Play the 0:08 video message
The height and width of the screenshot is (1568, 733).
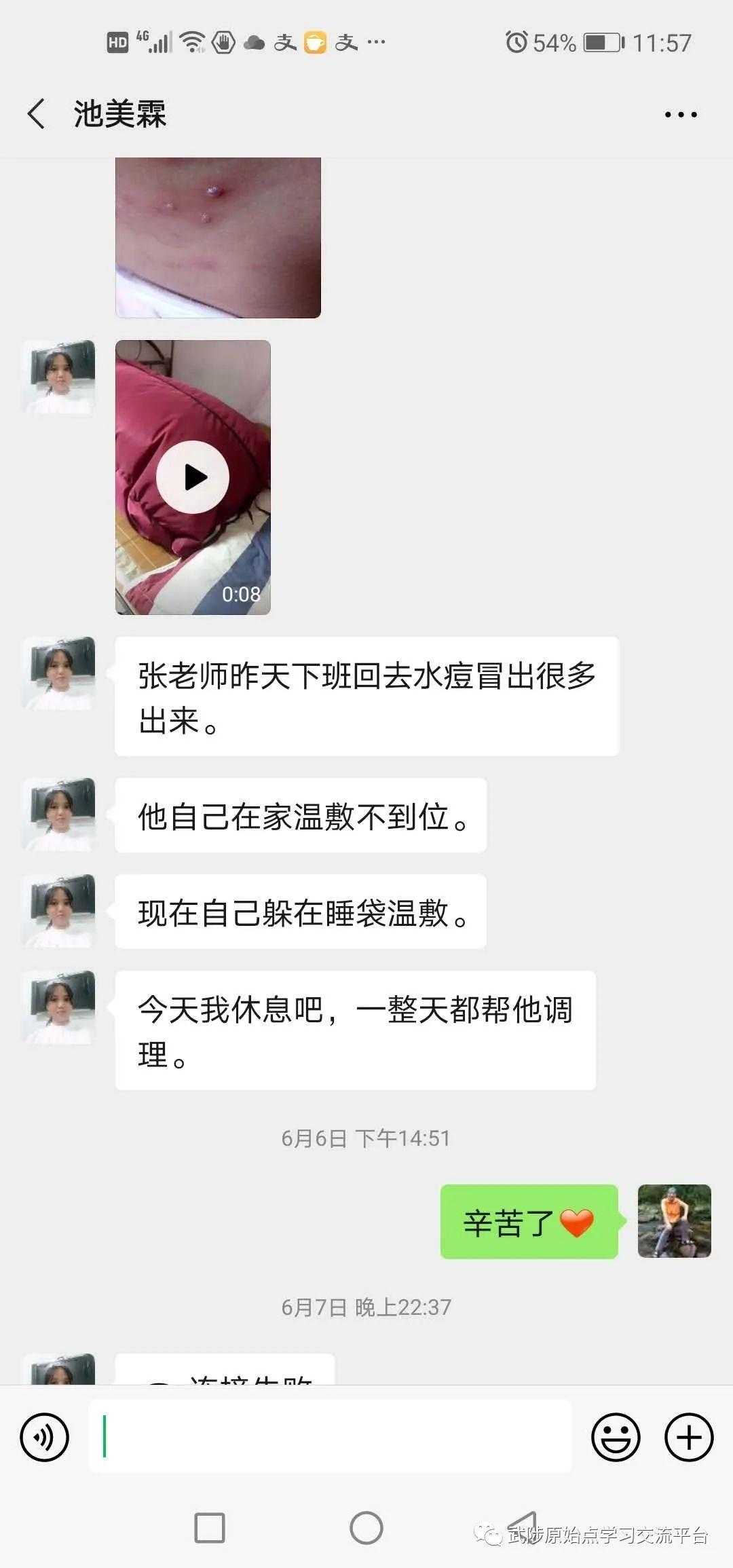pos(193,477)
